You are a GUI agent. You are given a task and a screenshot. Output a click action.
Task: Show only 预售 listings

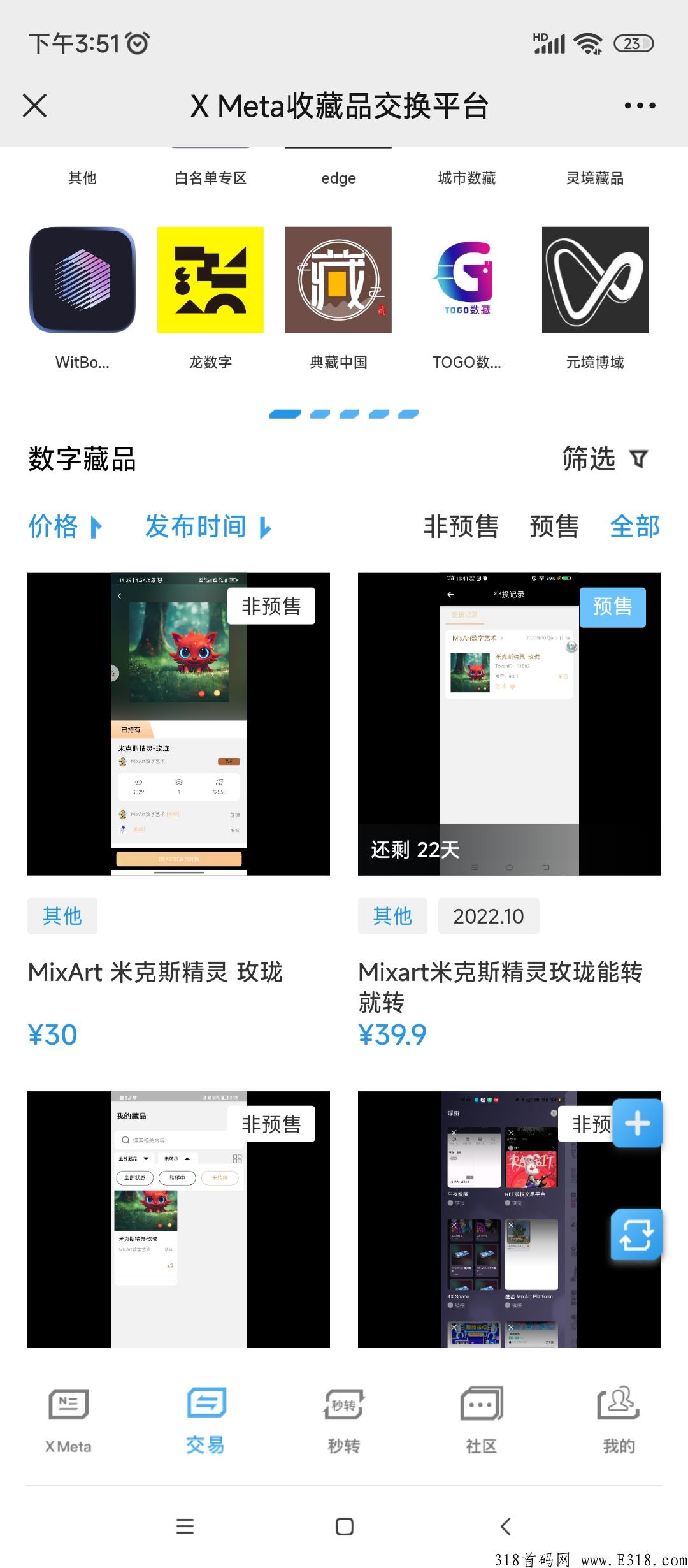(x=554, y=526)
